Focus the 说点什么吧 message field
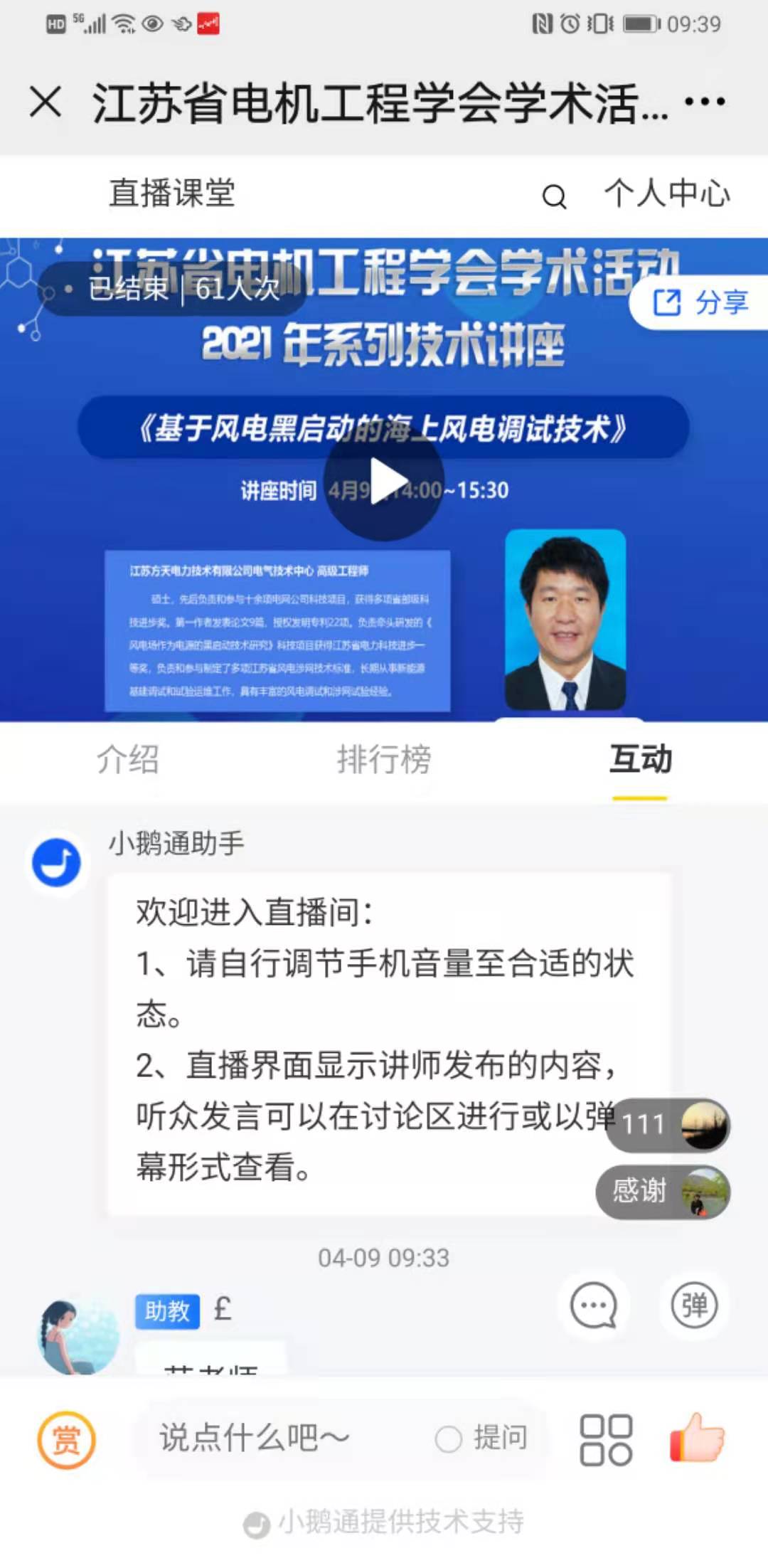This screenshot has width=768, height=1568. [277, 1439]
